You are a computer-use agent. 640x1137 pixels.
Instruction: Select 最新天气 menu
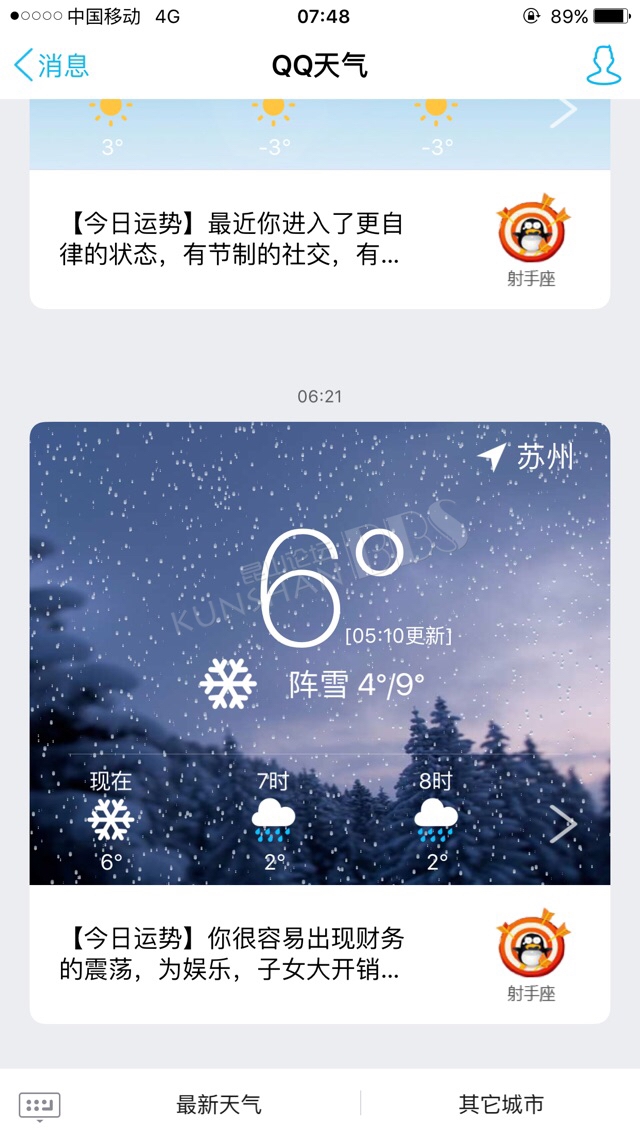point(219,1105)
